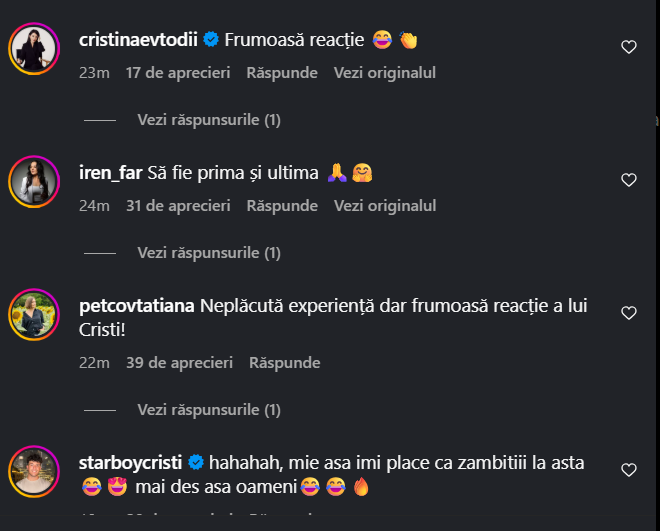Expand replies under iren_far's comment

tap(208, 253)
